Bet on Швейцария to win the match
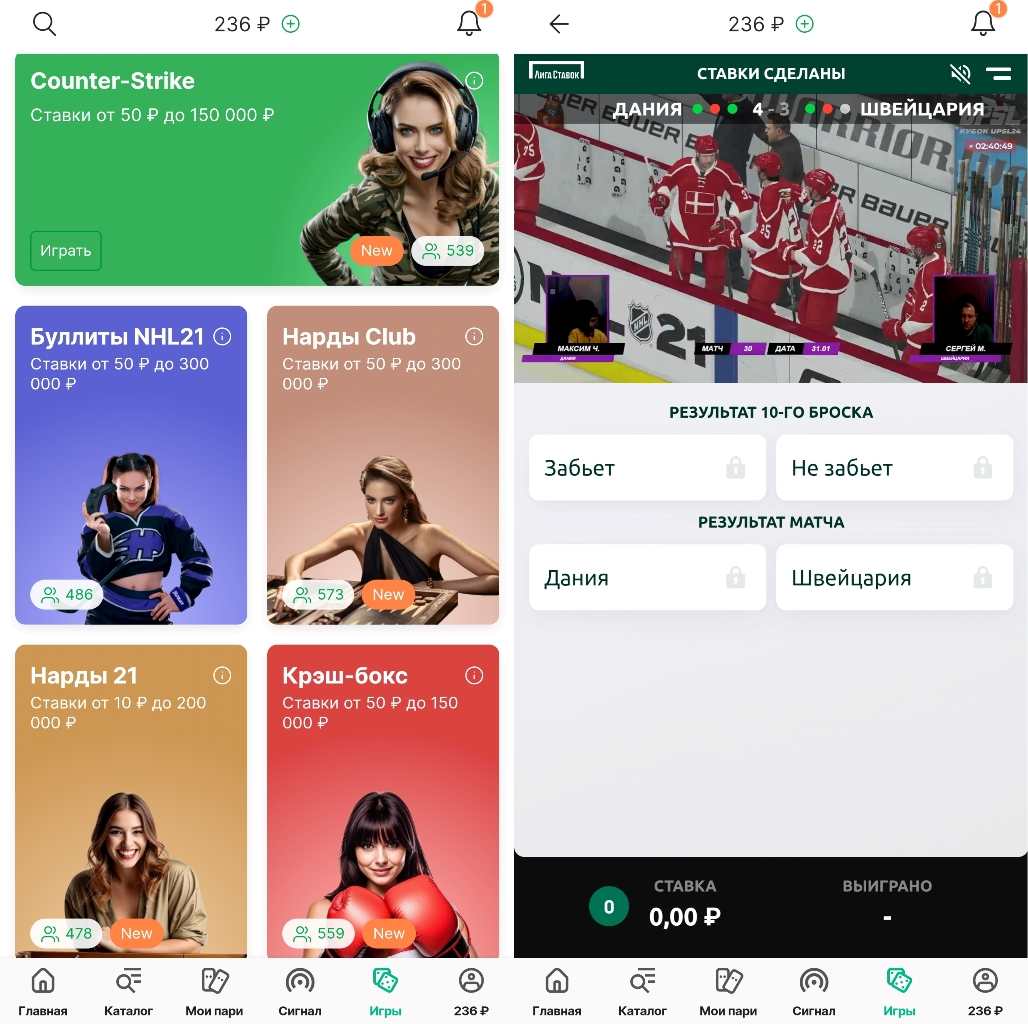1028x1024 pixels. [x=894, y=578]
